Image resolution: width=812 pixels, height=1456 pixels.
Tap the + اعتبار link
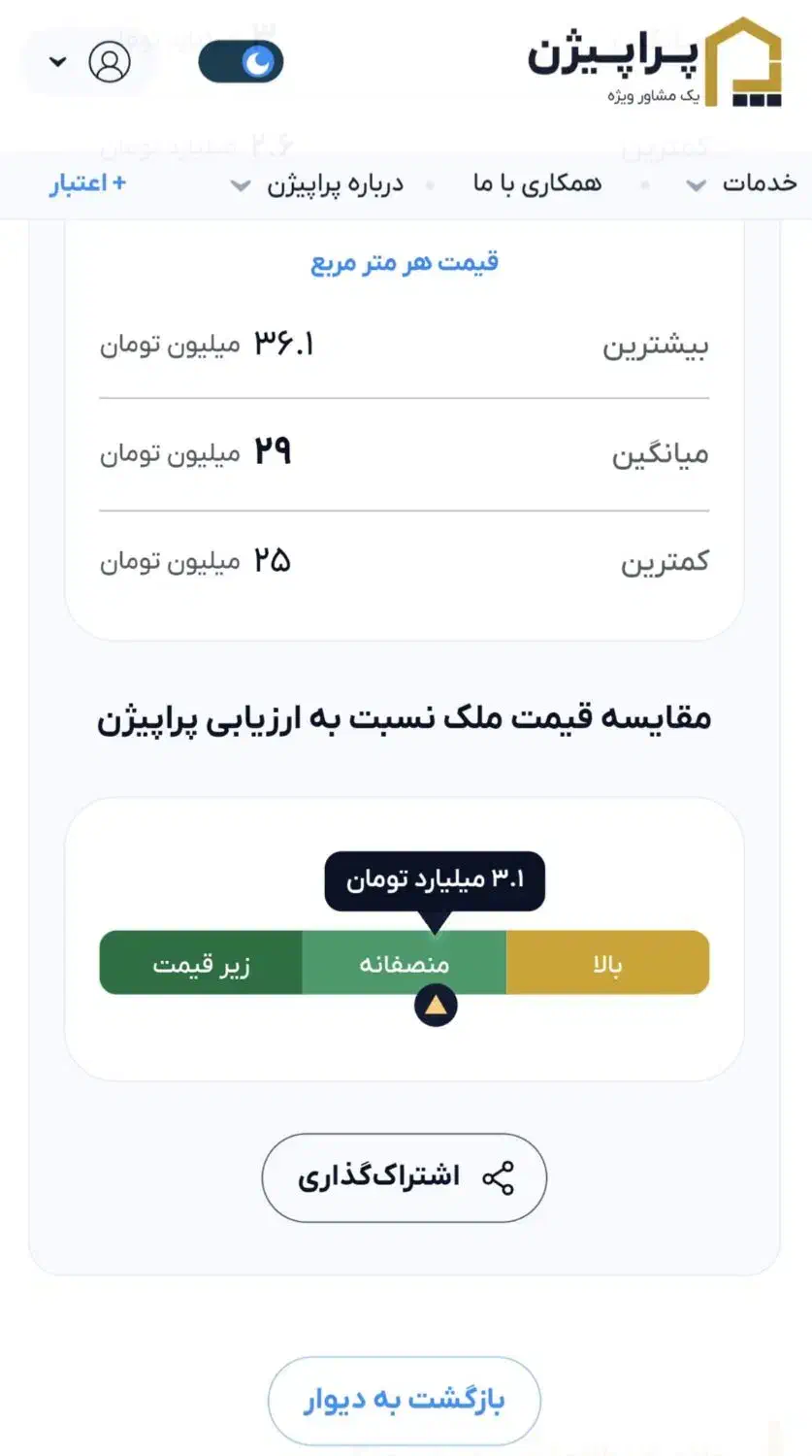[x=88, y=183]
